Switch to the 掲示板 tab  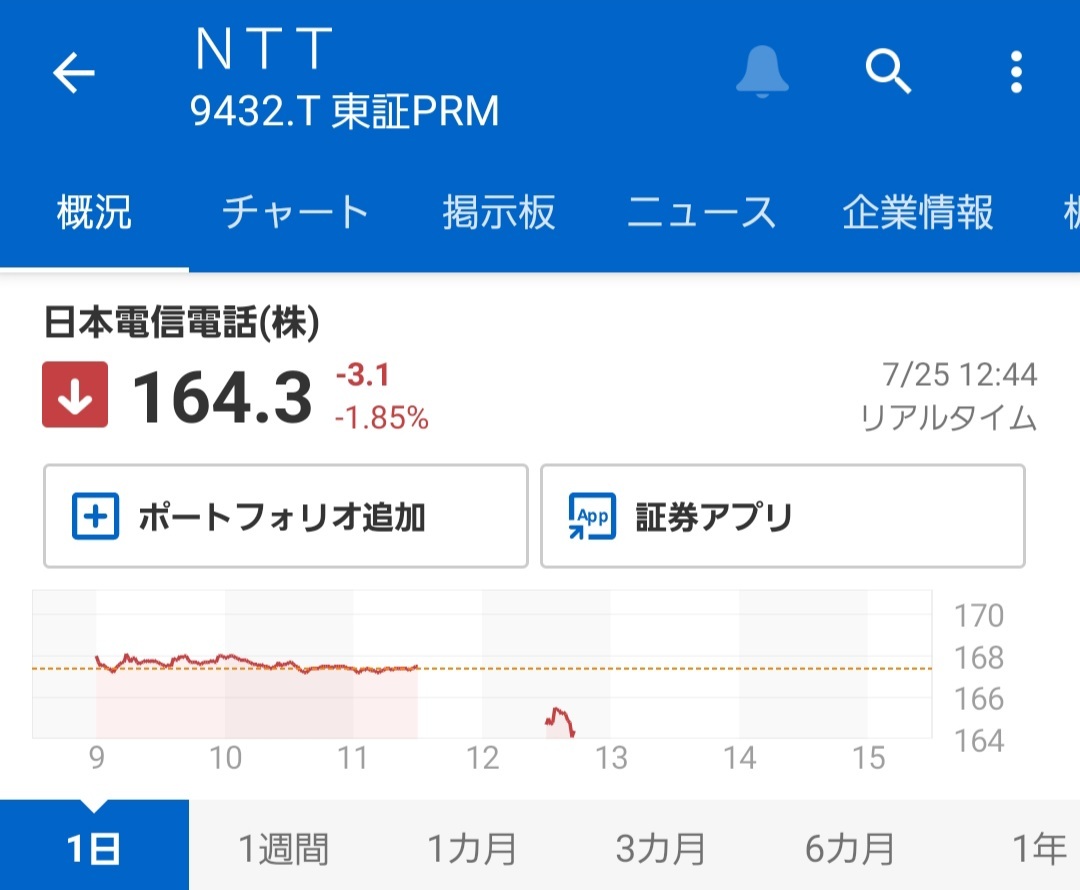point(498,213)
